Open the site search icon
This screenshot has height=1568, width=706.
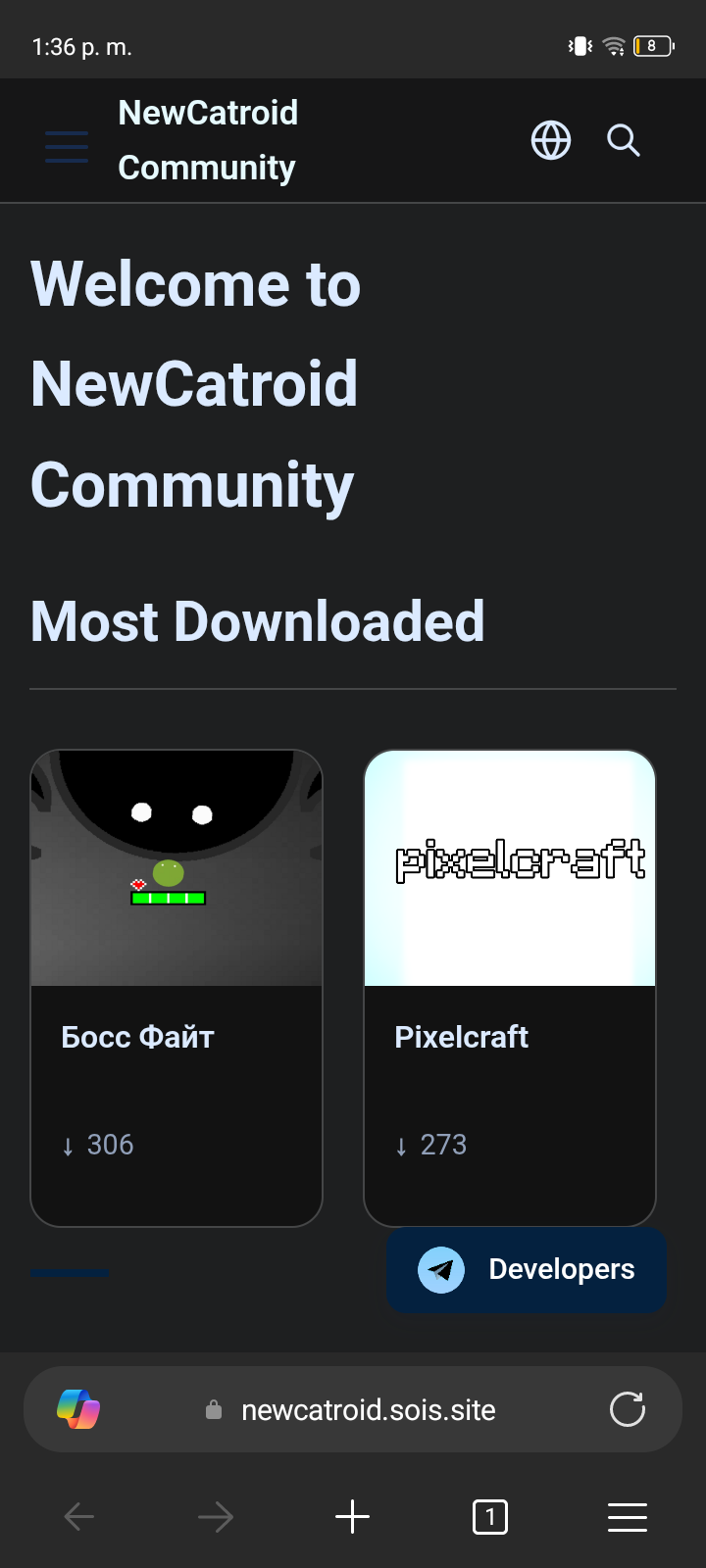(x=623, y=141)
